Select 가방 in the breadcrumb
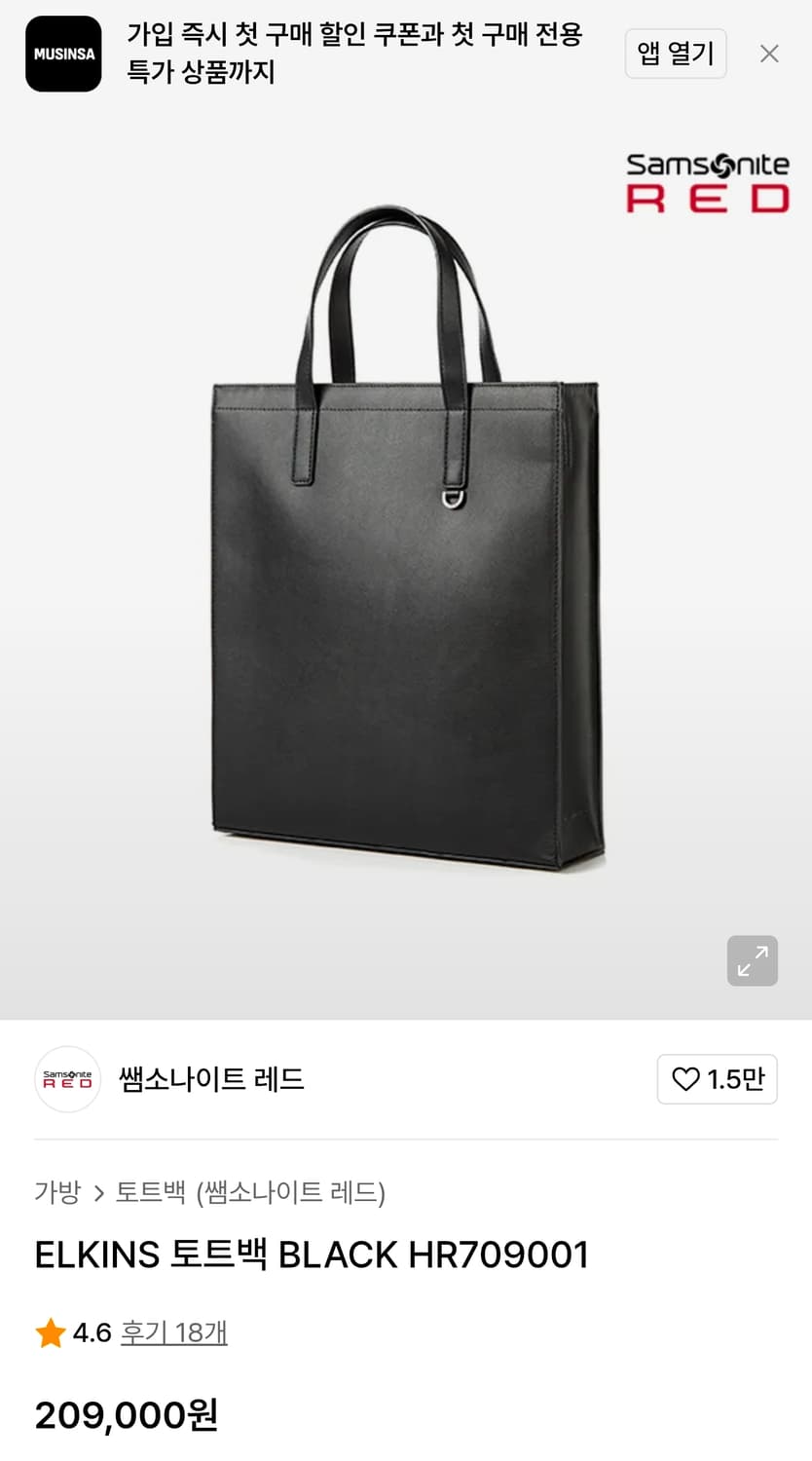 [x=58, y=1193]
